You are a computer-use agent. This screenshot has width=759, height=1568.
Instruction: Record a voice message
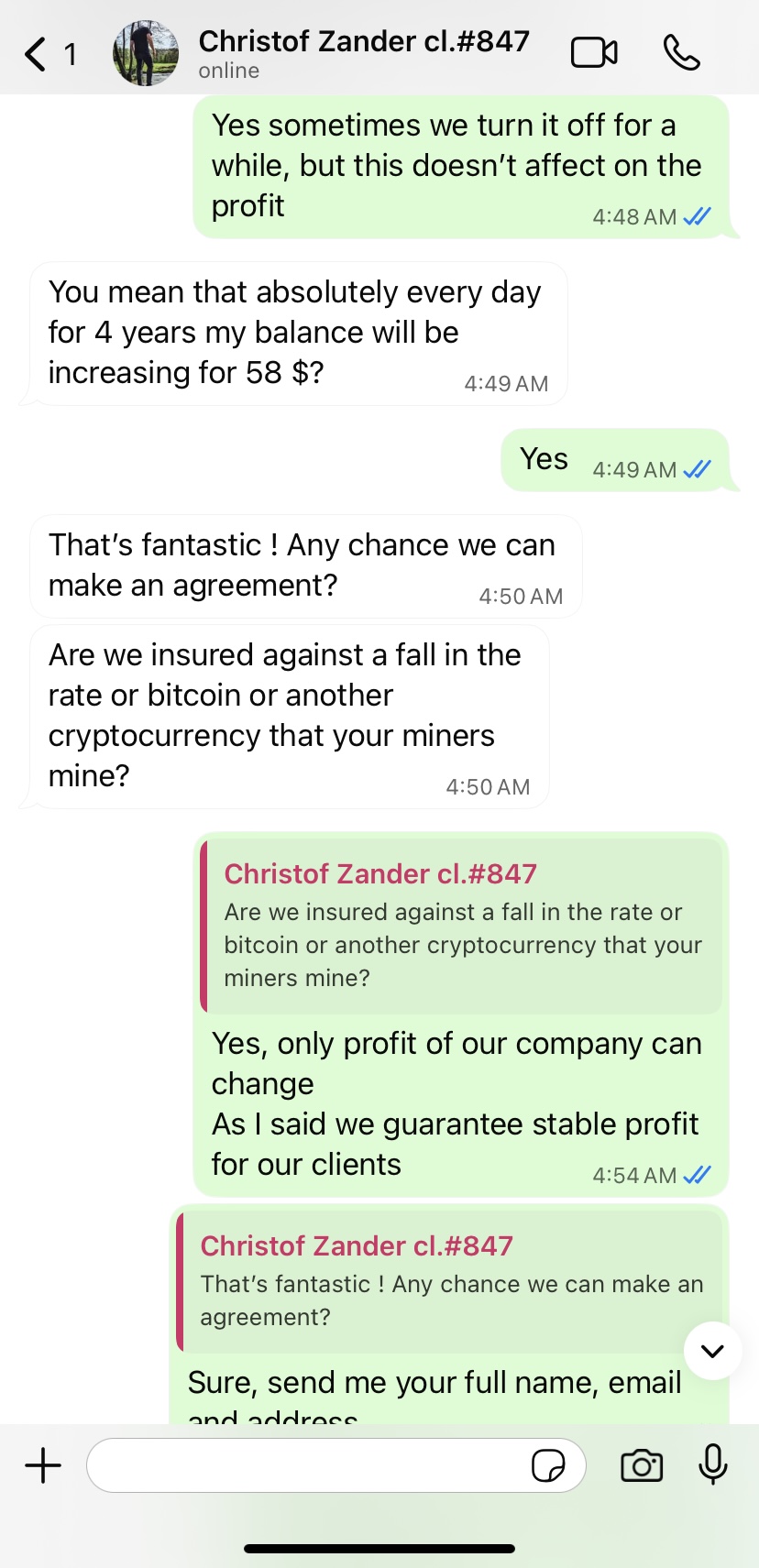click(x=712, y=1464)
